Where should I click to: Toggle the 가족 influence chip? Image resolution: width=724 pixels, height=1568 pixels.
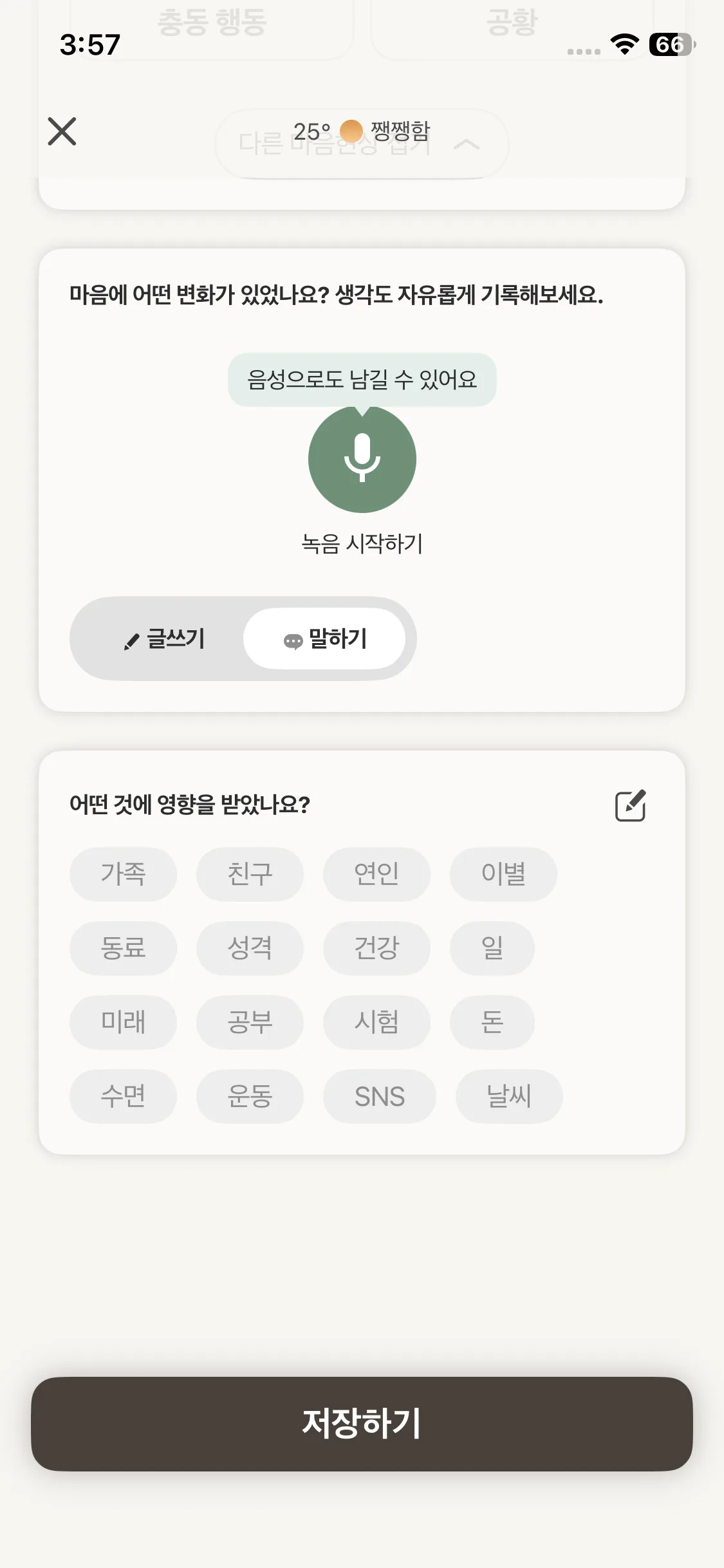(x=123, y=874)
